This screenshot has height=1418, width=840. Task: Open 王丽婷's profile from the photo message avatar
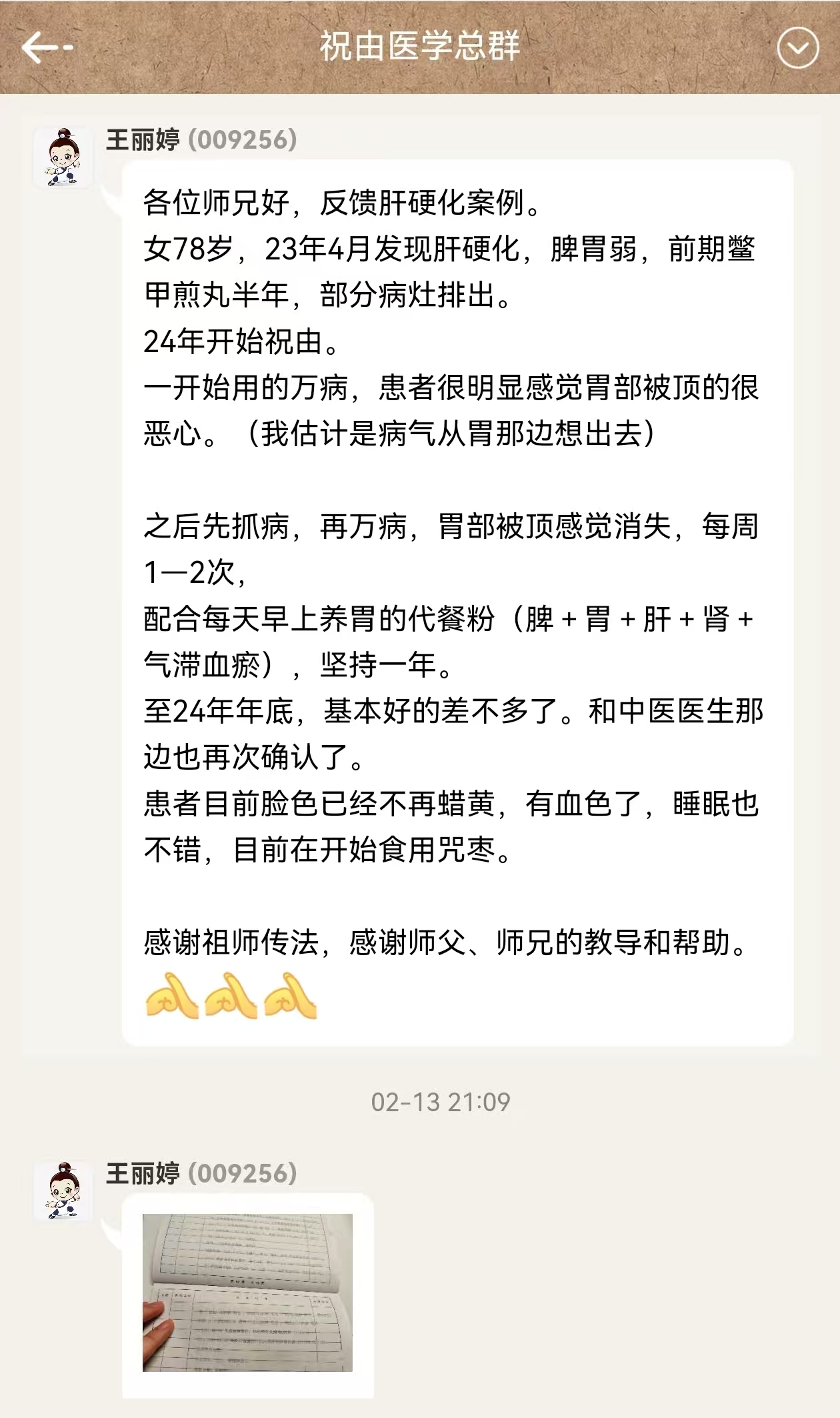[x=63, y=1191]
